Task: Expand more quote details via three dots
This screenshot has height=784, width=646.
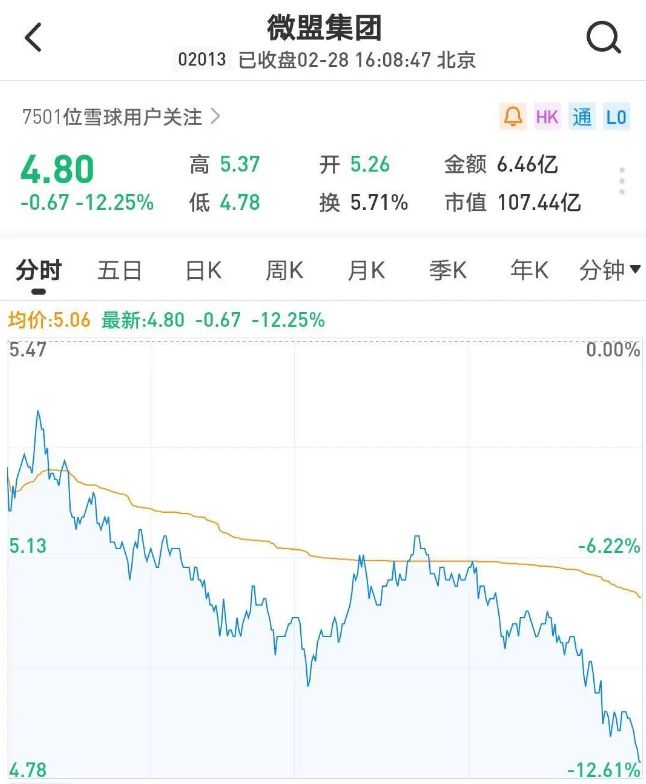Action: (622, 181)
